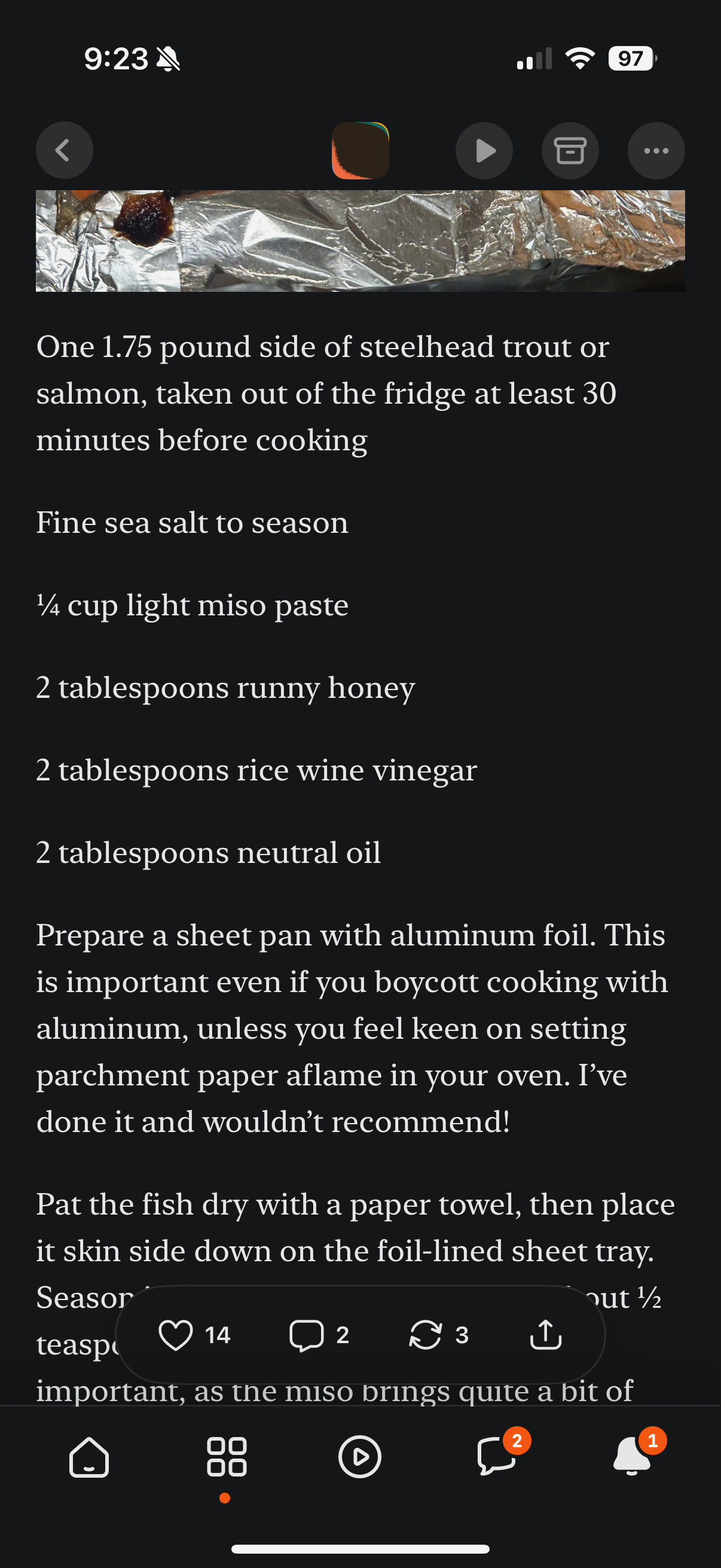Screen dimensions: 721x1568
Task: Like this recipe post
Action: [176, 1335]
